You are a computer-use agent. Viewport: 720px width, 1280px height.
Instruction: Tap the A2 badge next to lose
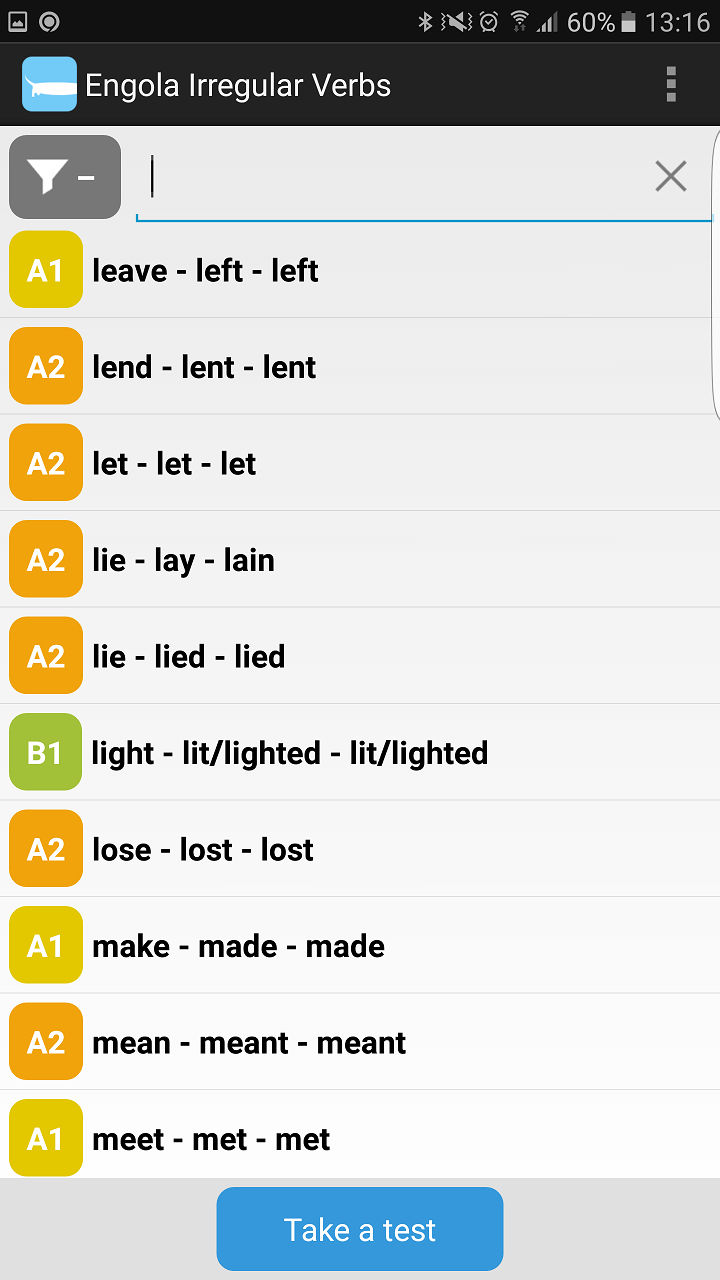(x=45, y=848)
